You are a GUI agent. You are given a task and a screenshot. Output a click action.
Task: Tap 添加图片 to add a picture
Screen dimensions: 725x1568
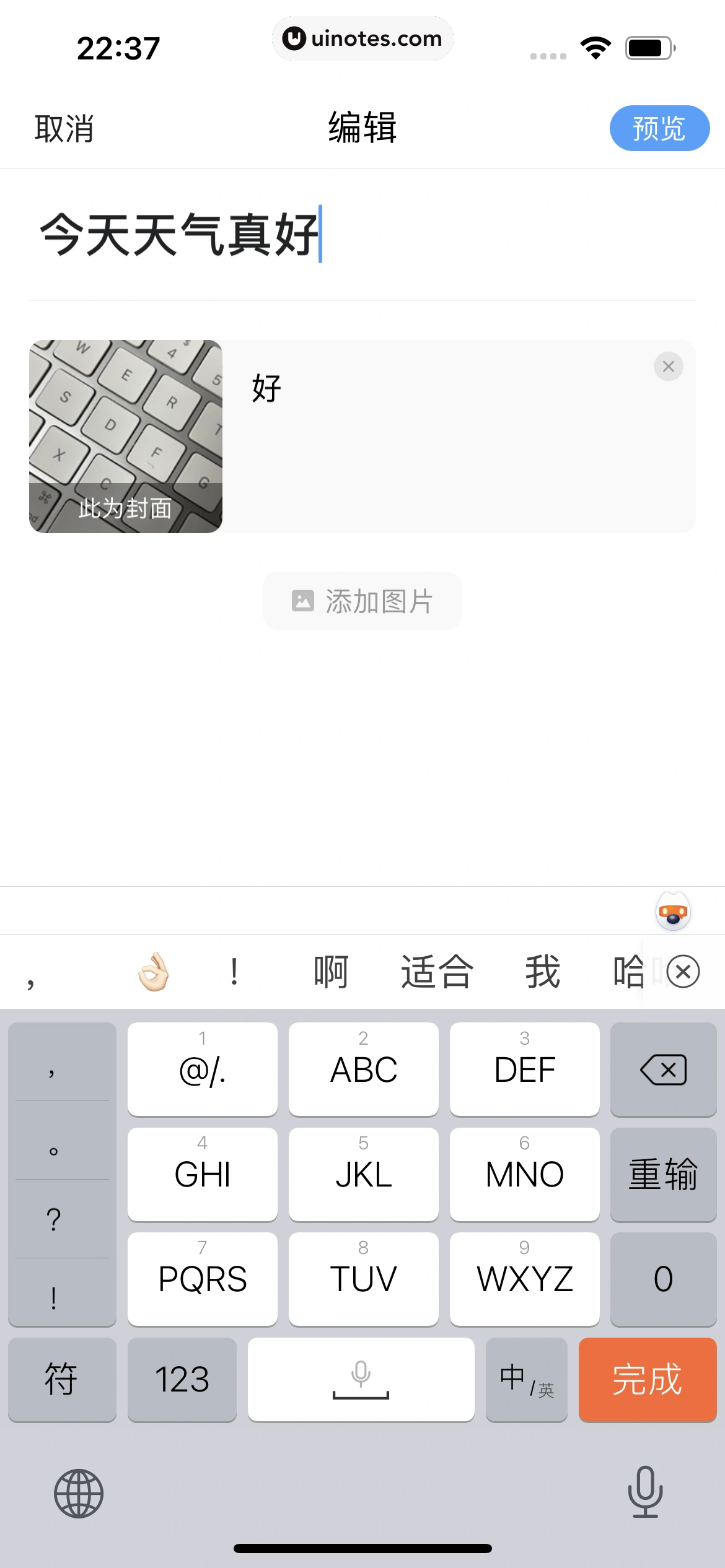pyautogui.click(x=362, y=601)
